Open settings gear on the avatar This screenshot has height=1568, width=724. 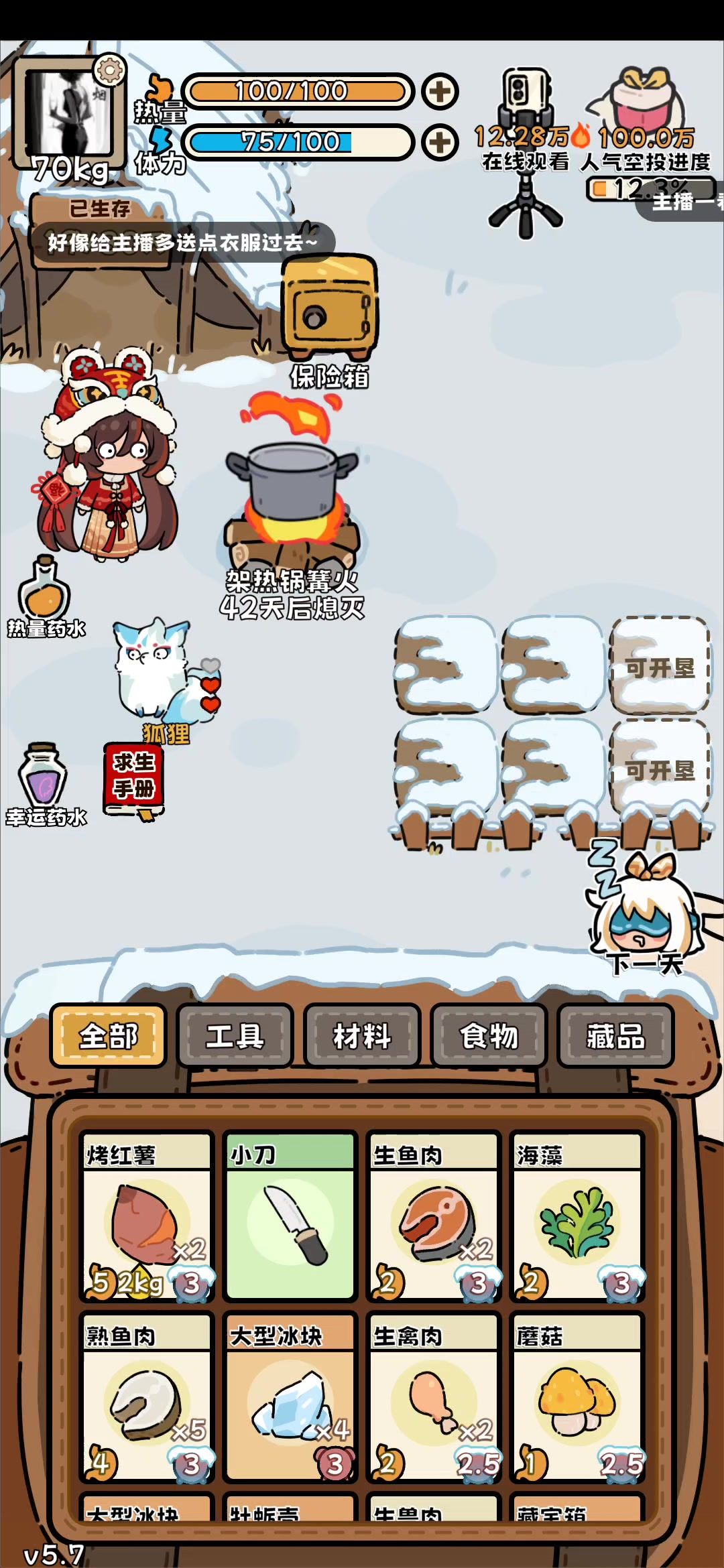pos(110,70)
